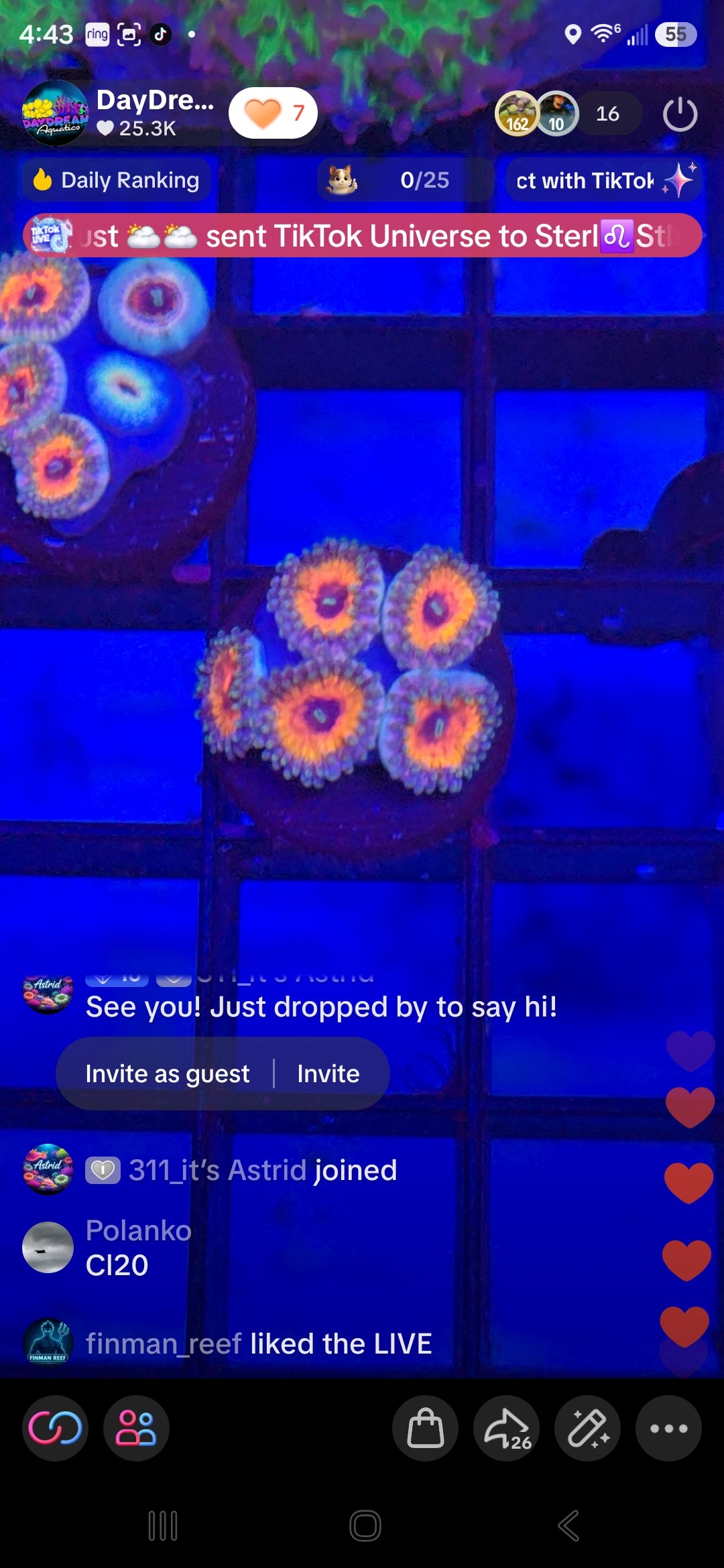
Task: Open Polanko's comment
Action: [x=139, y=1248]
